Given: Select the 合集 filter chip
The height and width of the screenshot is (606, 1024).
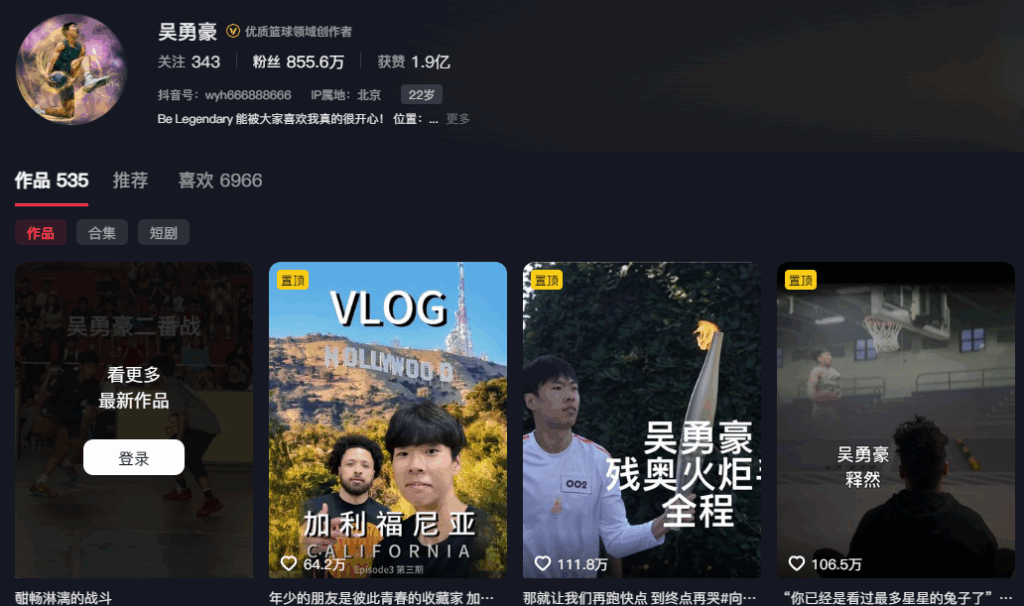Looking at the screenshot, I should (x=102, y=233).
